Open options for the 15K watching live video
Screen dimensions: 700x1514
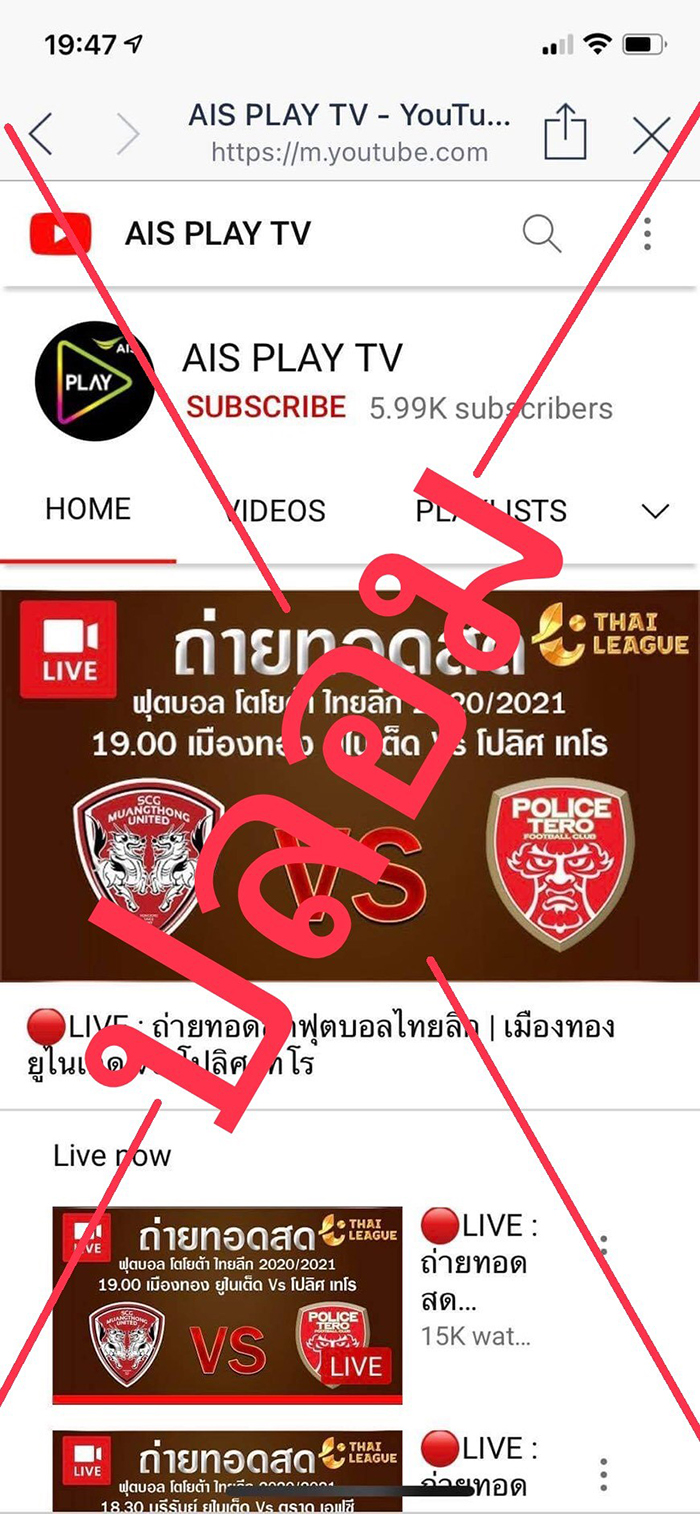click(603, 1247)
